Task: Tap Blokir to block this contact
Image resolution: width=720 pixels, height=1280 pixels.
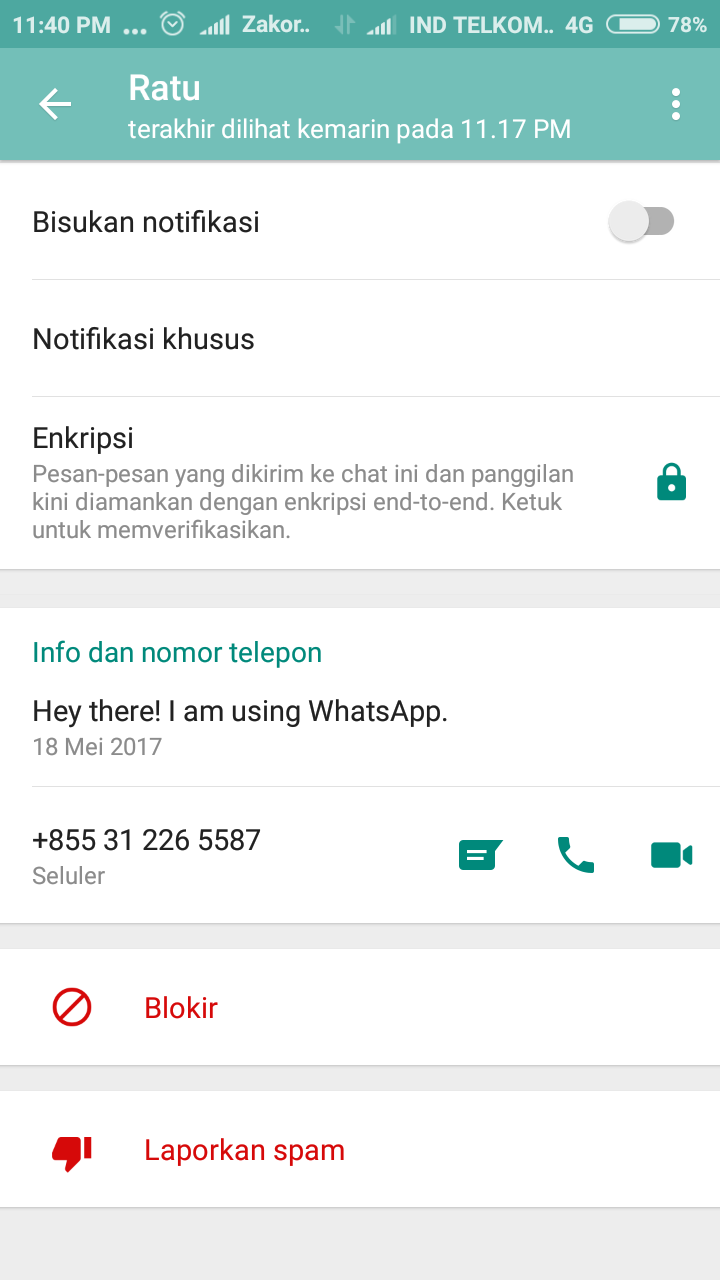Action: pyautogui.click(x=181, y=1007)
